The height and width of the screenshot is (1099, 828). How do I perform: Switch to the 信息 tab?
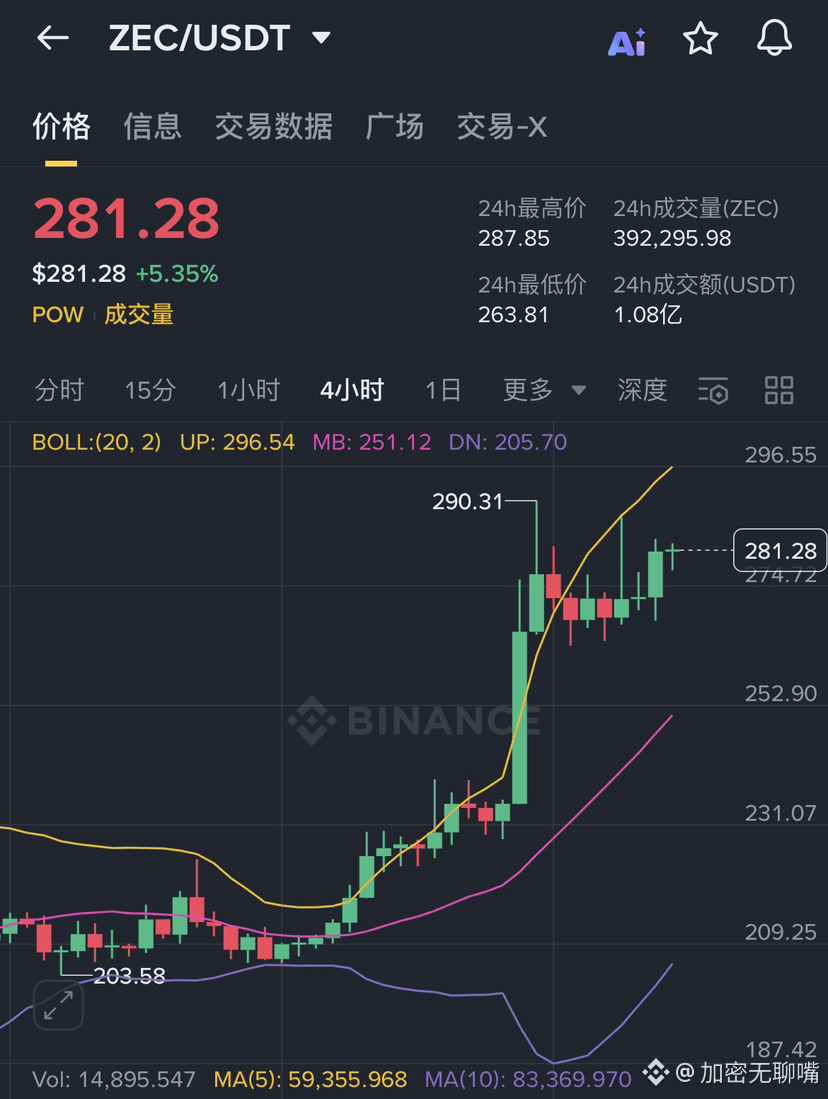click(152, 127)
